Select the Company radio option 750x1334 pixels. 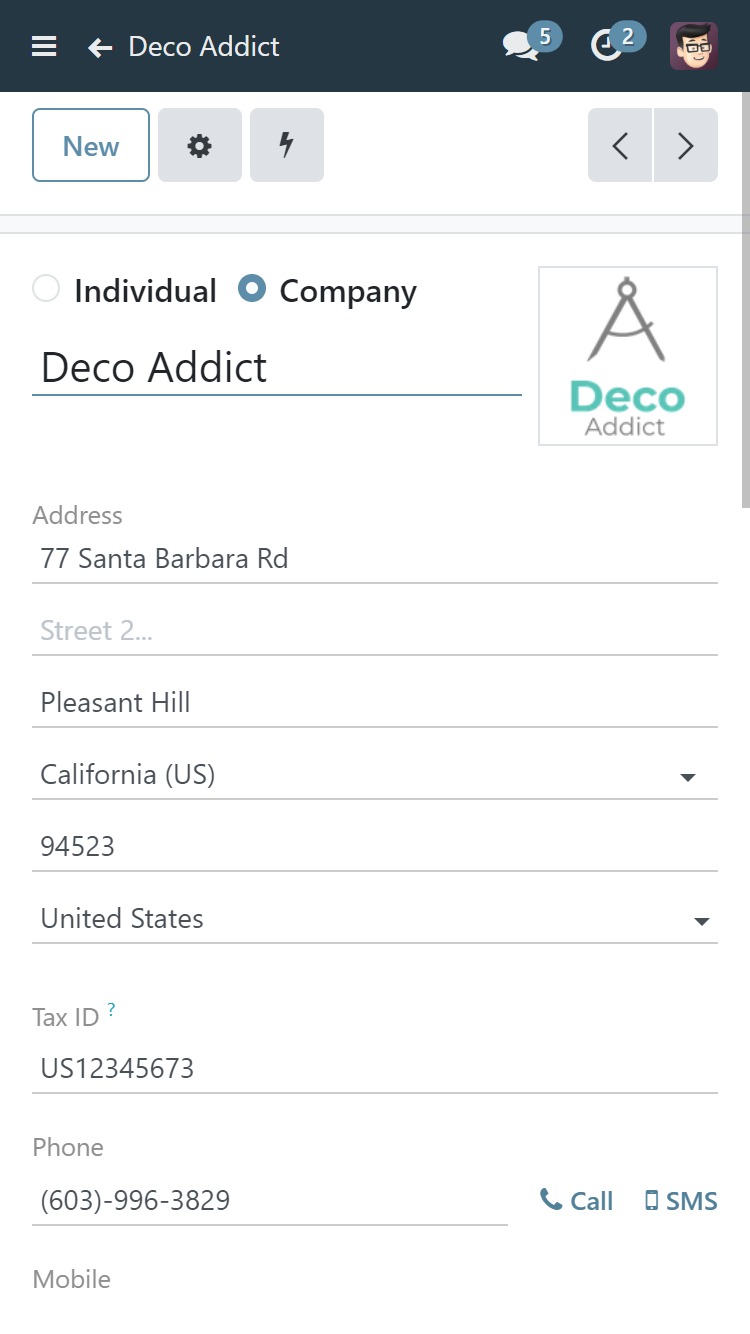coord(252,290)
